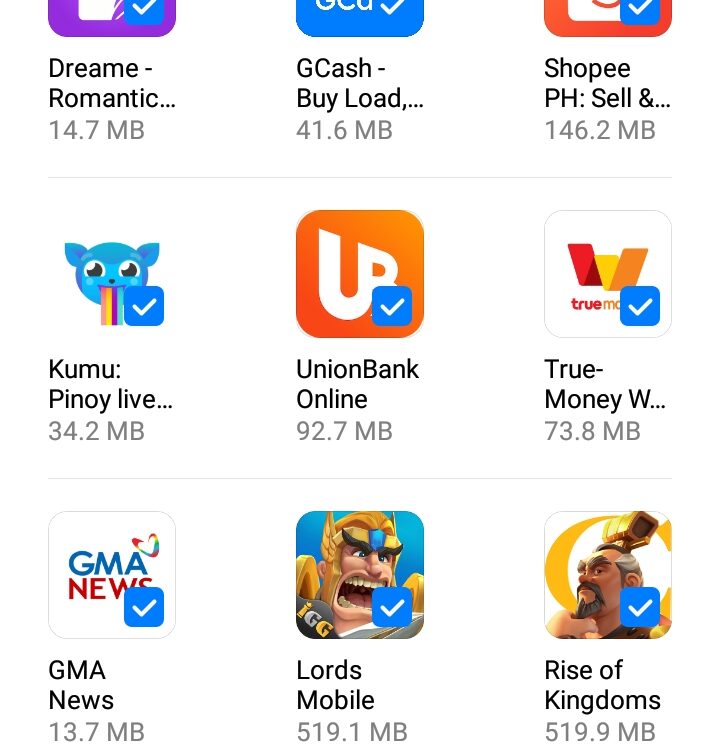Viewport: 720px width, 750px height.
Task: Uncheck the Dreame - Romantic app
Action: point(144,9)
